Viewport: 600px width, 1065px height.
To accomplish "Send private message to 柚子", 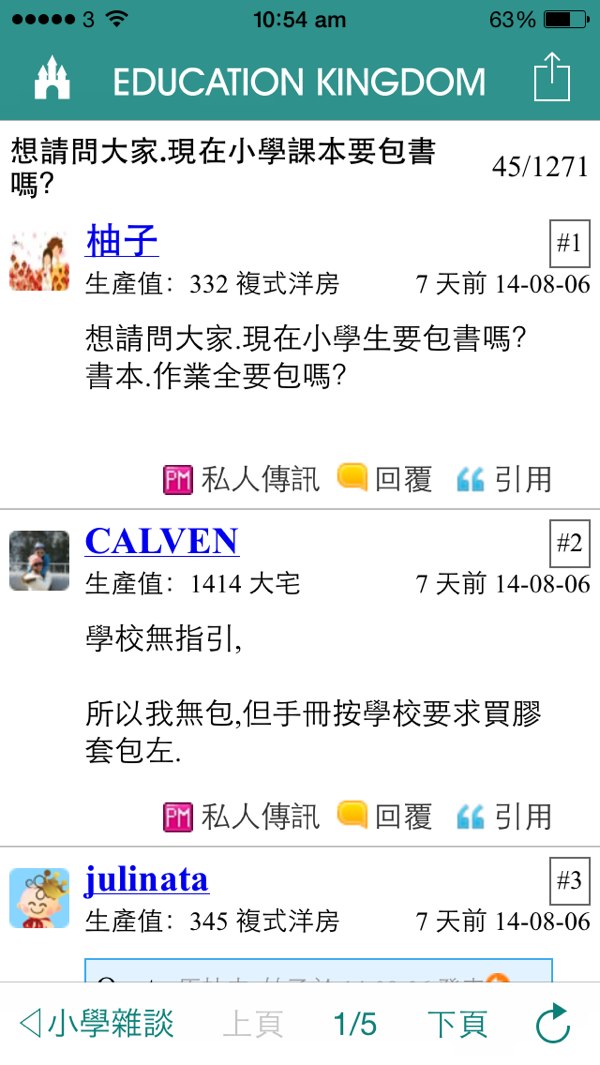I will pos(241,479).
